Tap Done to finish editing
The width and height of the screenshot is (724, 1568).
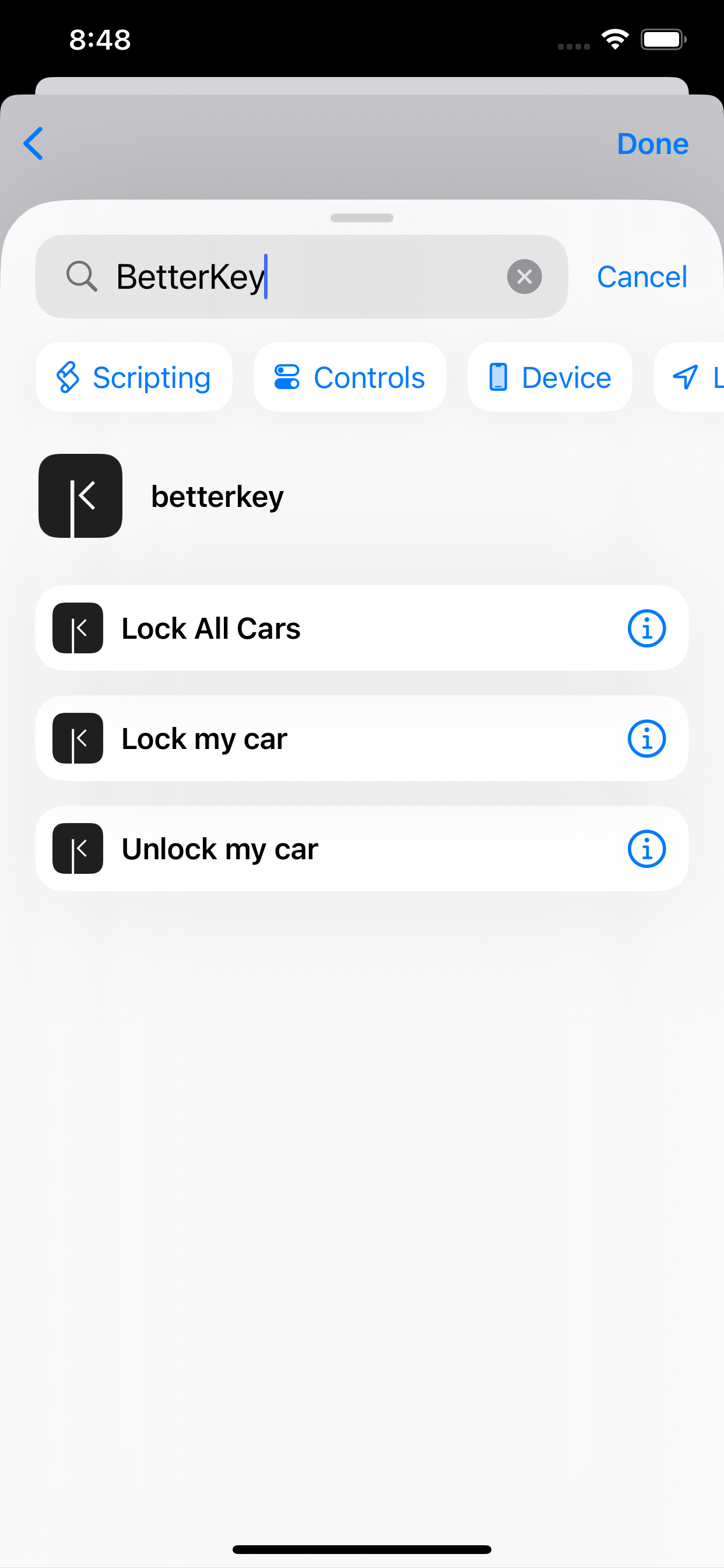click(652, 144)
